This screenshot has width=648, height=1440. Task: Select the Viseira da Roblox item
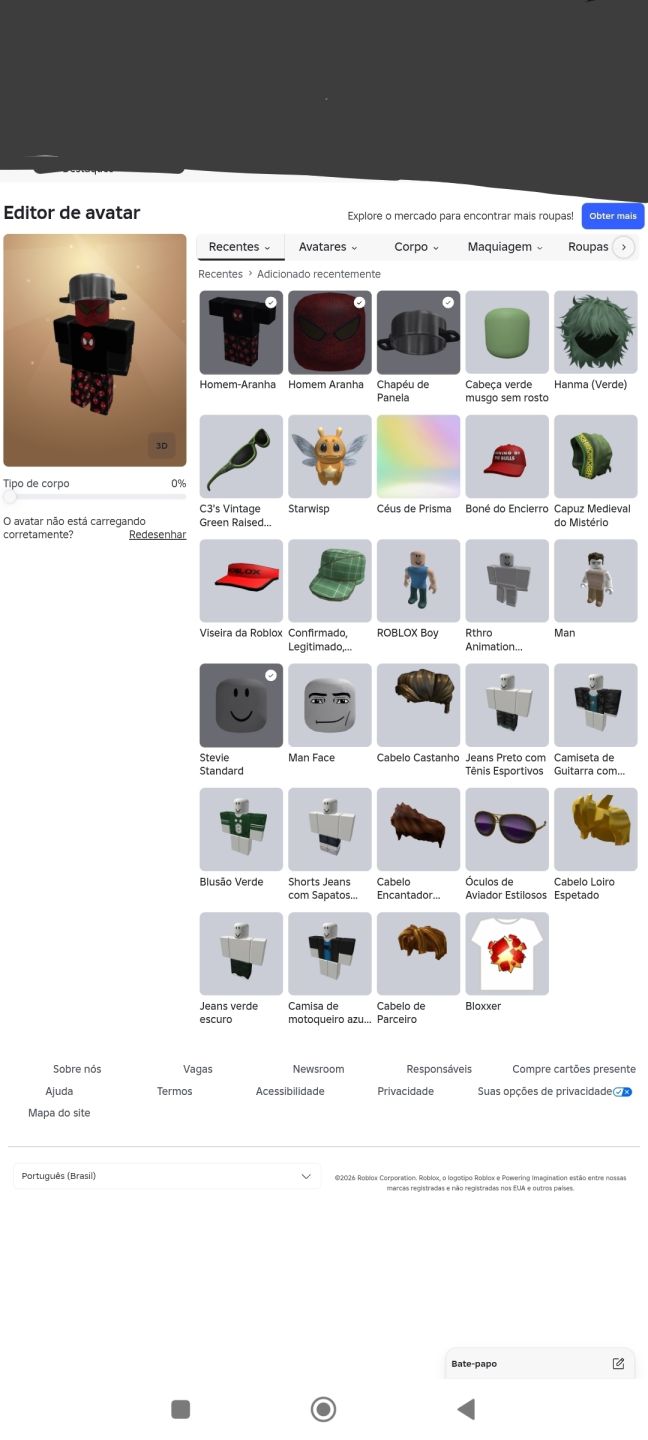pyautogui.click(x=241, y=581)
